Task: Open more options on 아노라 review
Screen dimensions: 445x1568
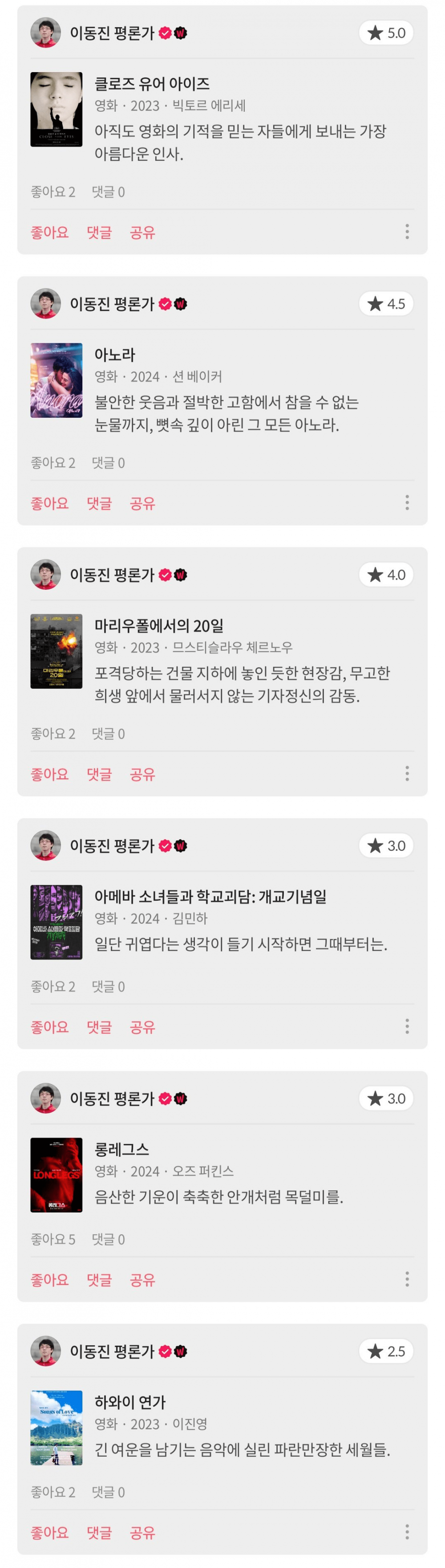Action: 407,502
